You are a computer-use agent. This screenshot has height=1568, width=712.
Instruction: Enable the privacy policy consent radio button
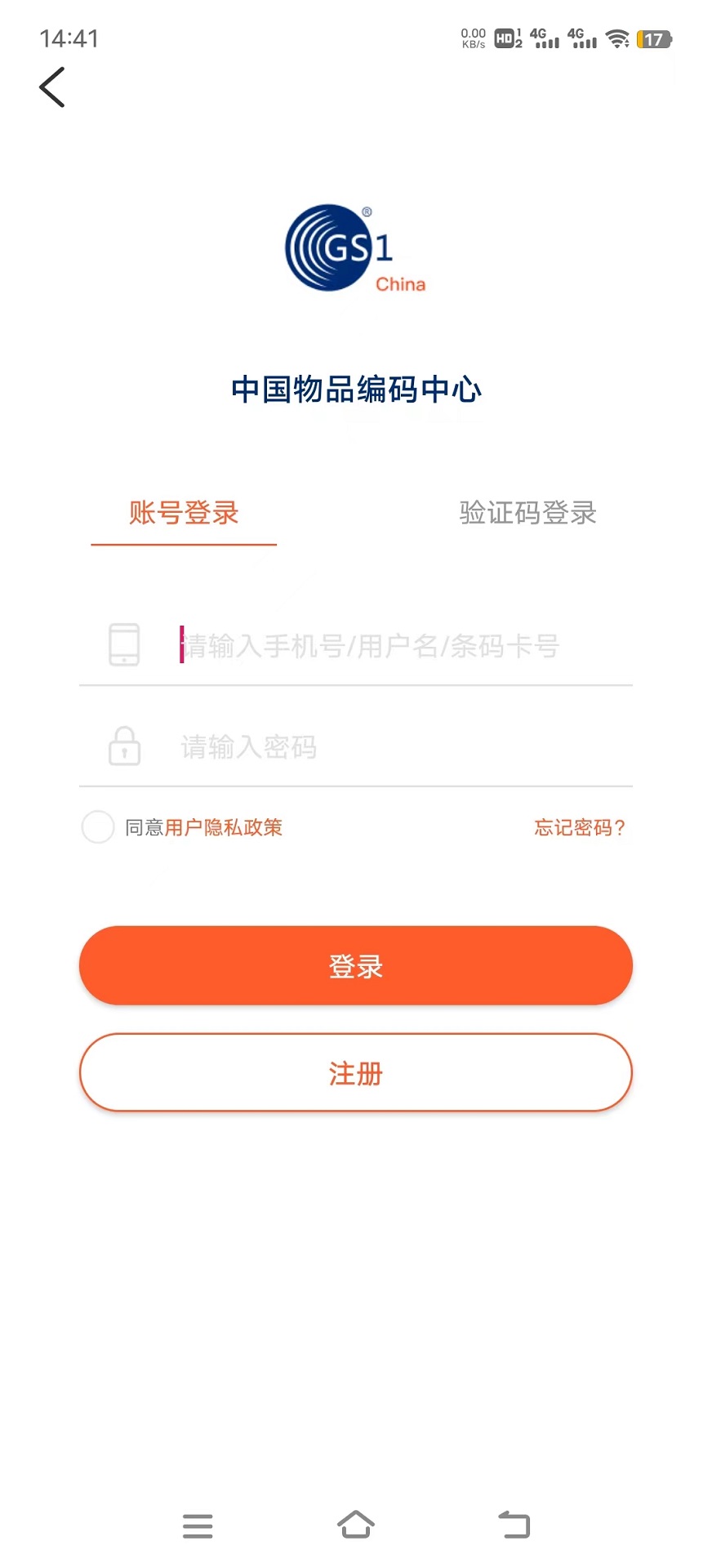coord(97,826)
